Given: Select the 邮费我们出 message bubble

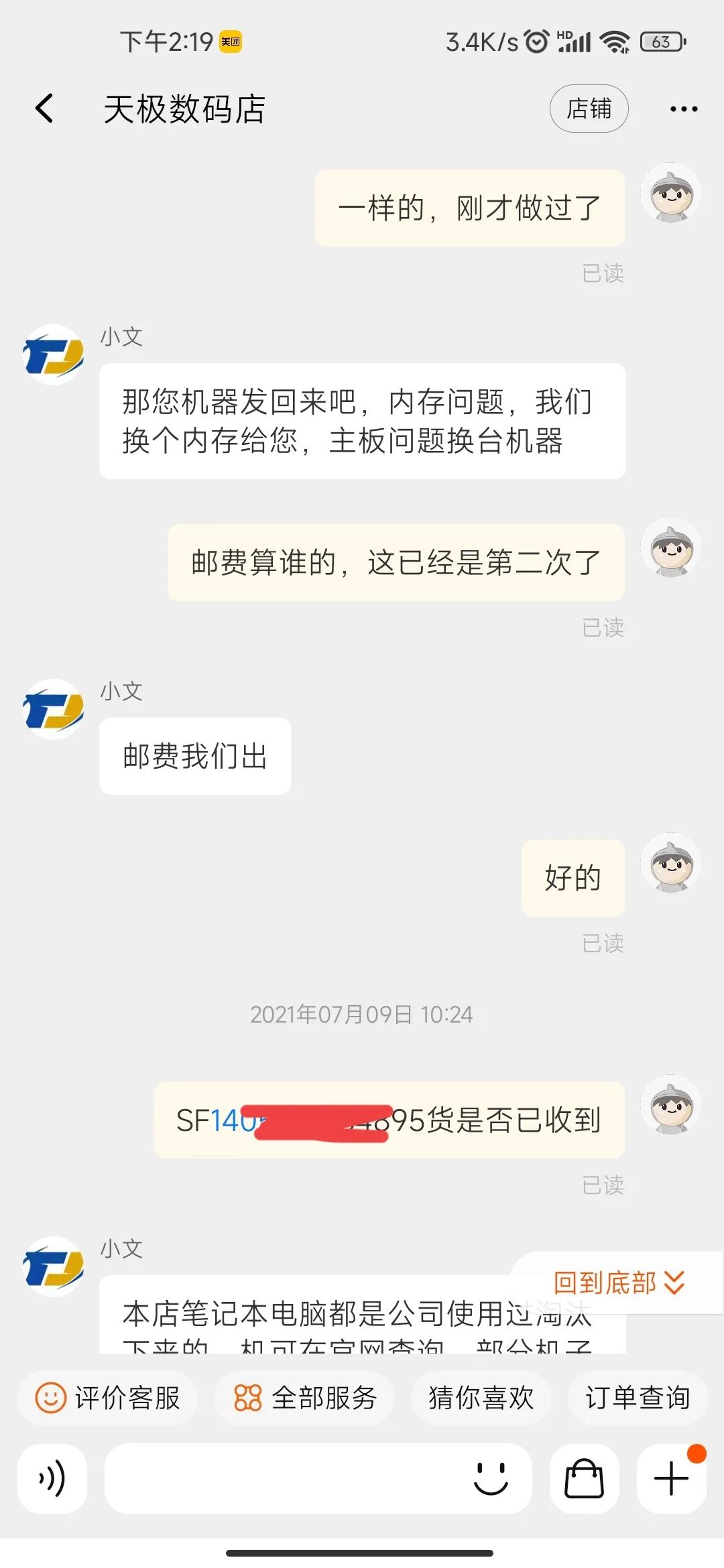Looking at the screenshot, I should (x=195, y=755).
